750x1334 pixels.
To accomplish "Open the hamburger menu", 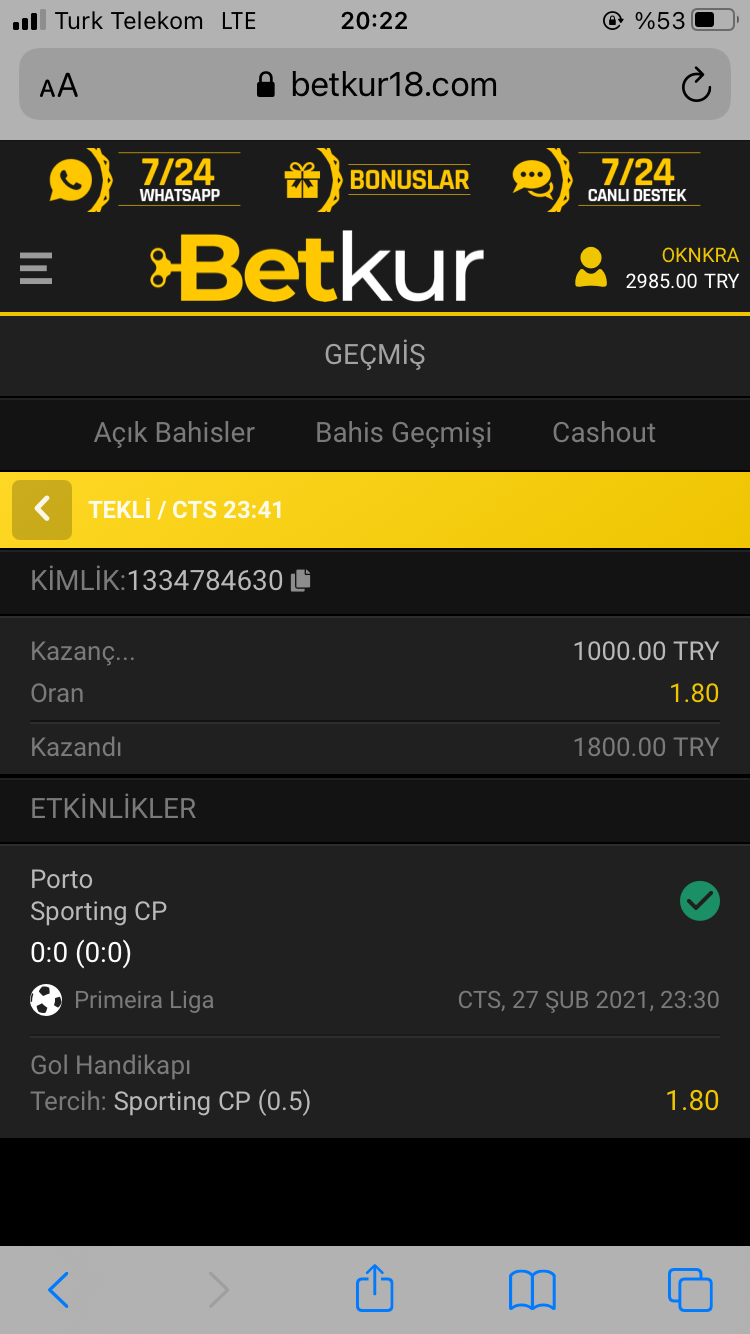I will tap(35, 268).
